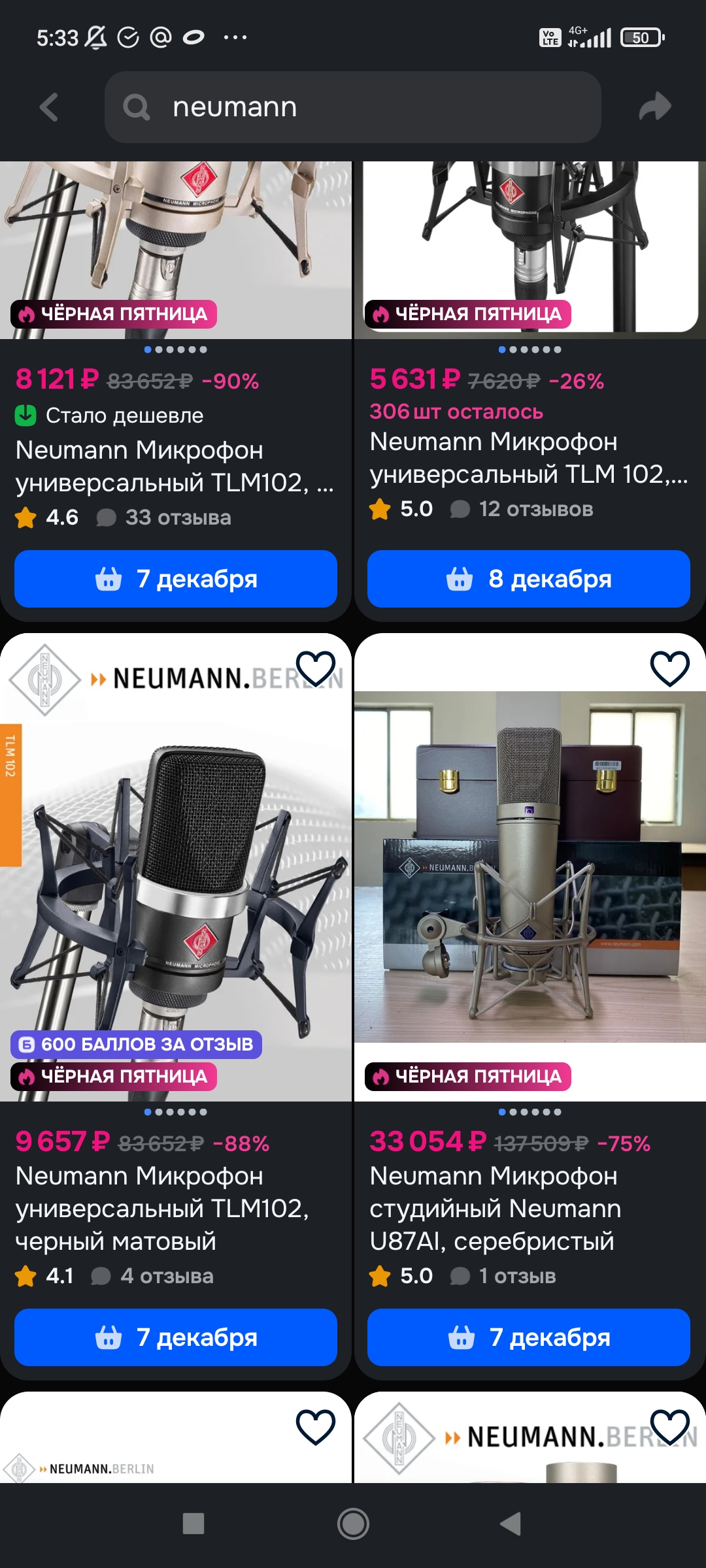Image resolution: width=706 pixels, height=1568 pixels.
Task: Go to the system home screen
Action: [353, 1524]
